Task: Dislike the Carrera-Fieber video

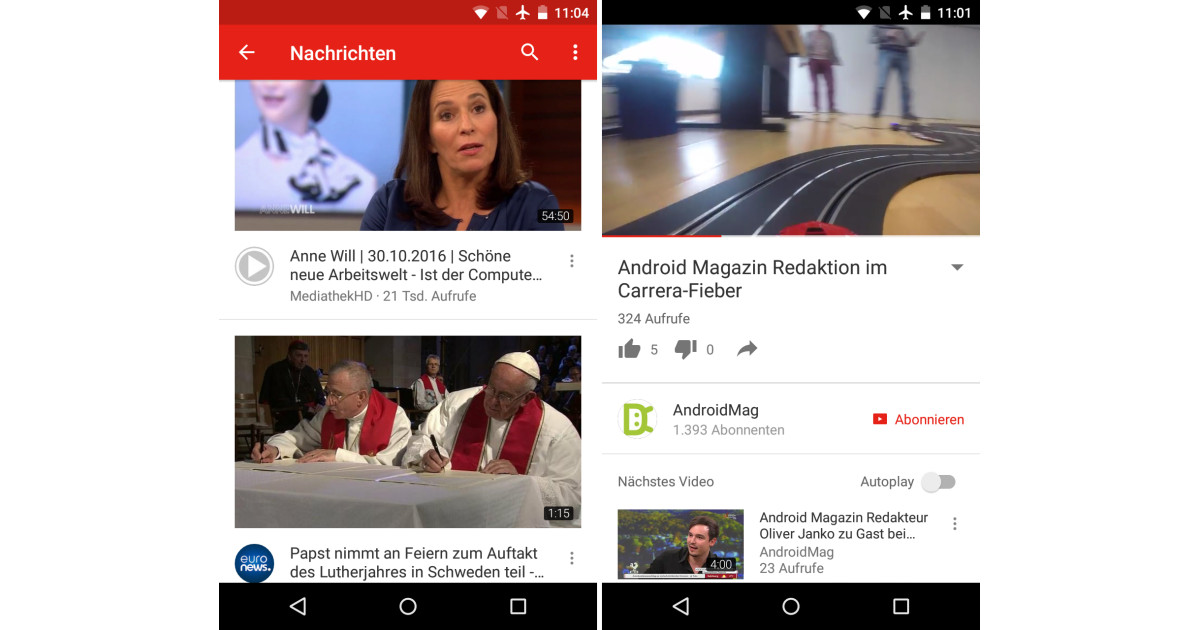Action: pos(685,349)
